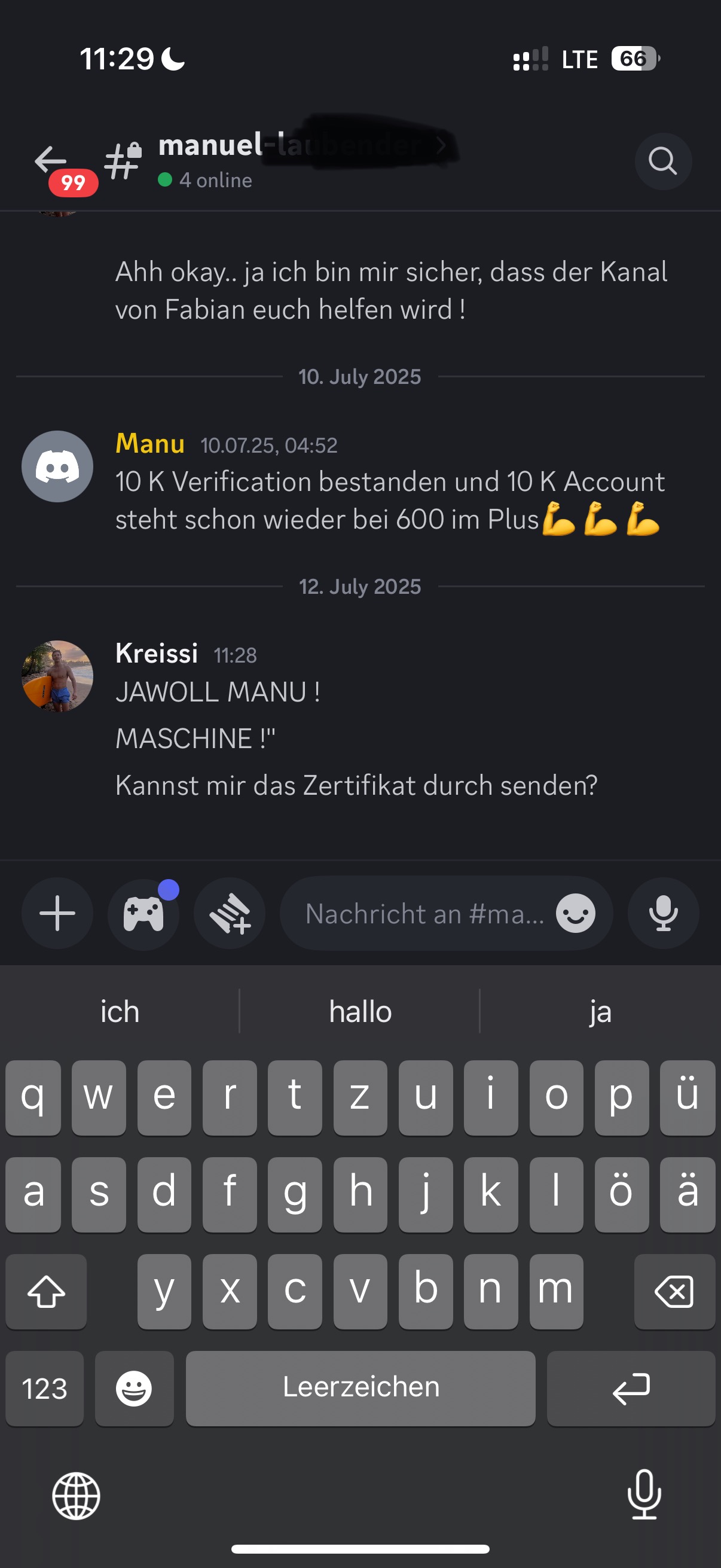Go back to the channel list

51,161
